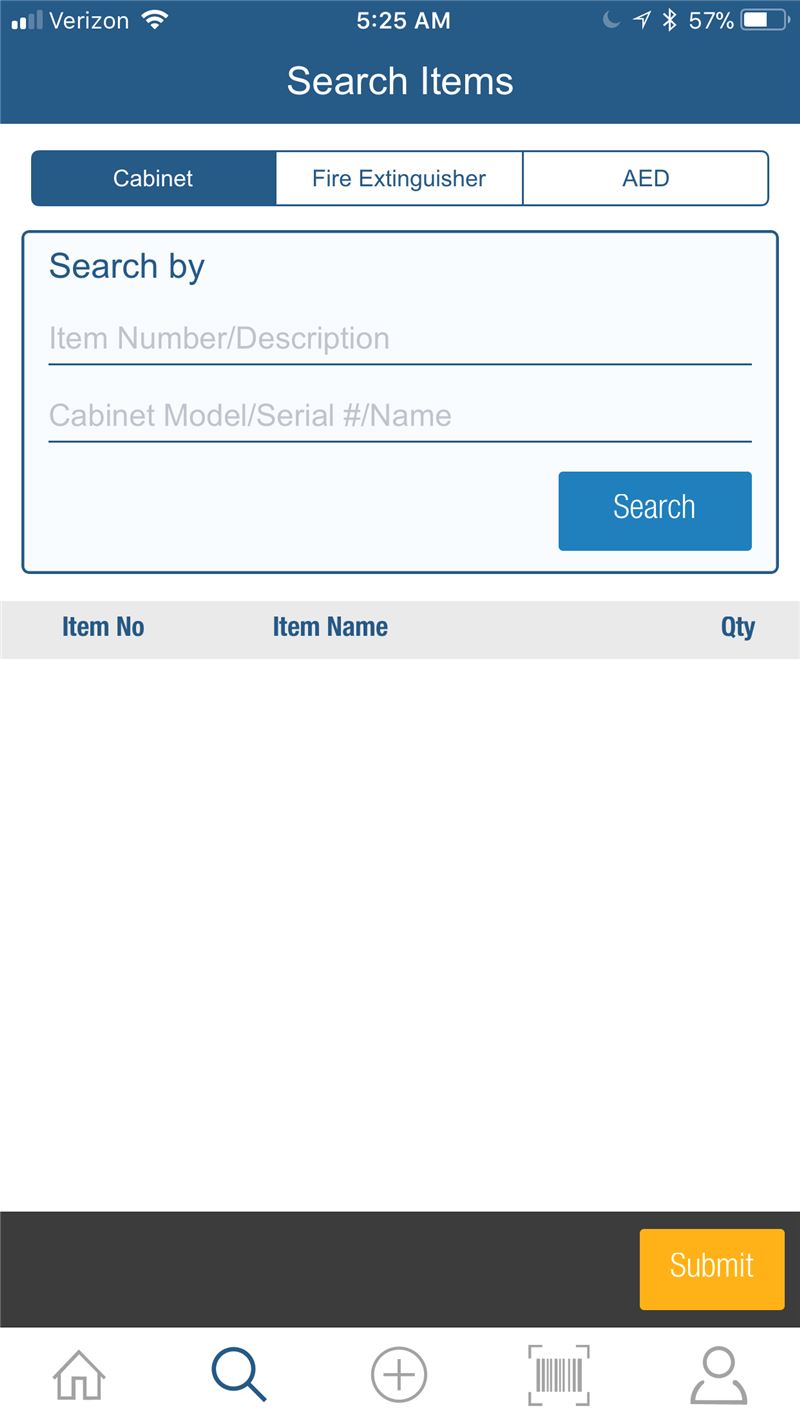Switch to the Fire Extinguisher segment

(399, 178)
